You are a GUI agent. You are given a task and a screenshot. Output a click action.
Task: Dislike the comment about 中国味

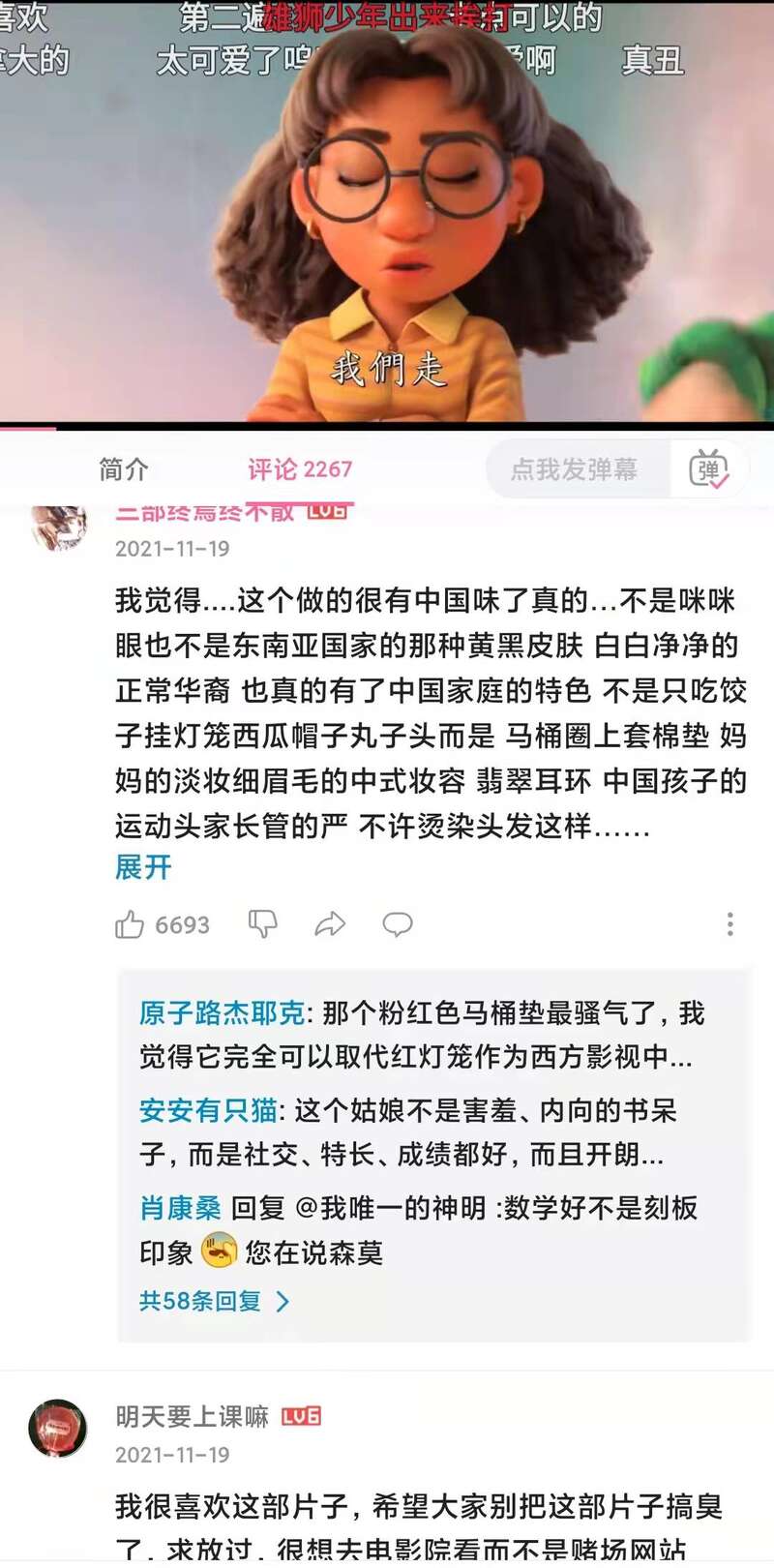pyautogui.click(x=262, y=924)
